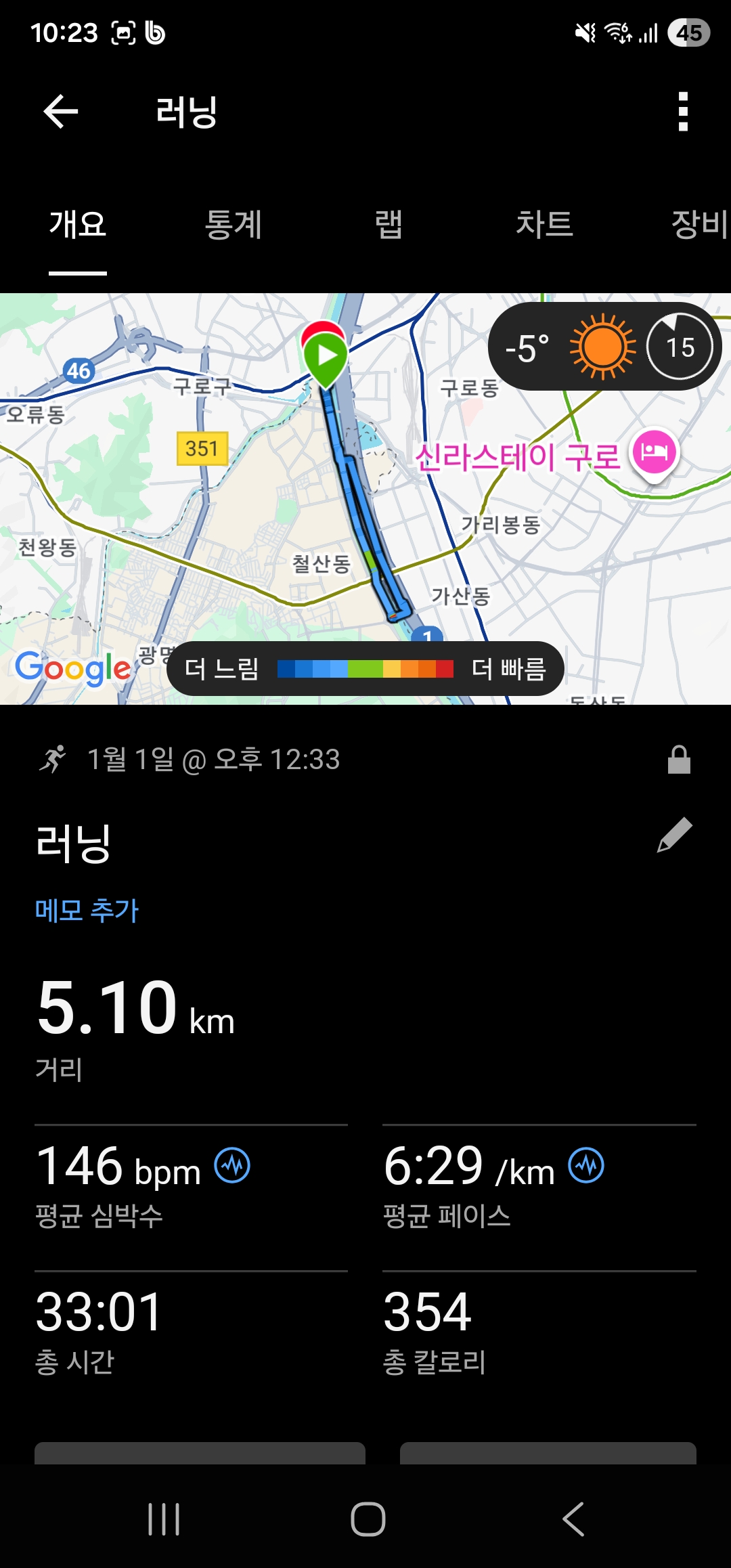Tap the running person icon near the date

[x=54, y=760]
